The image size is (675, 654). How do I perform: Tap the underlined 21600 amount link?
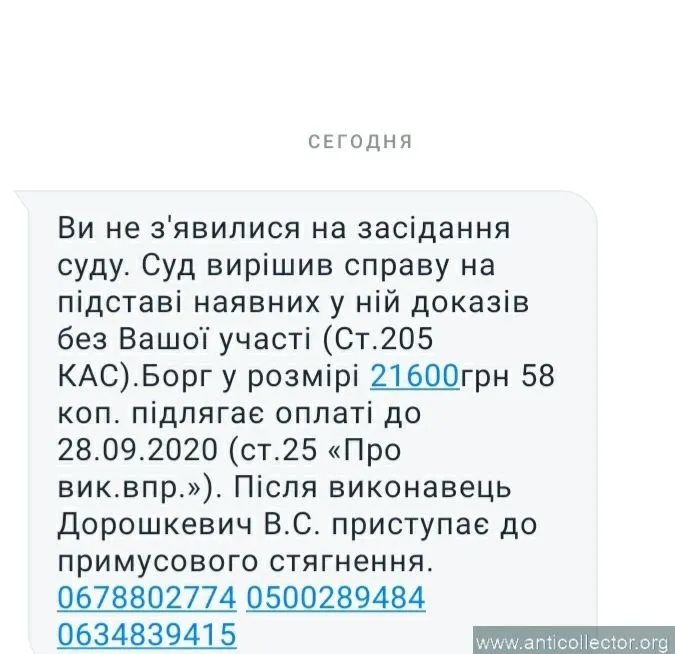(x=415, y=376)
